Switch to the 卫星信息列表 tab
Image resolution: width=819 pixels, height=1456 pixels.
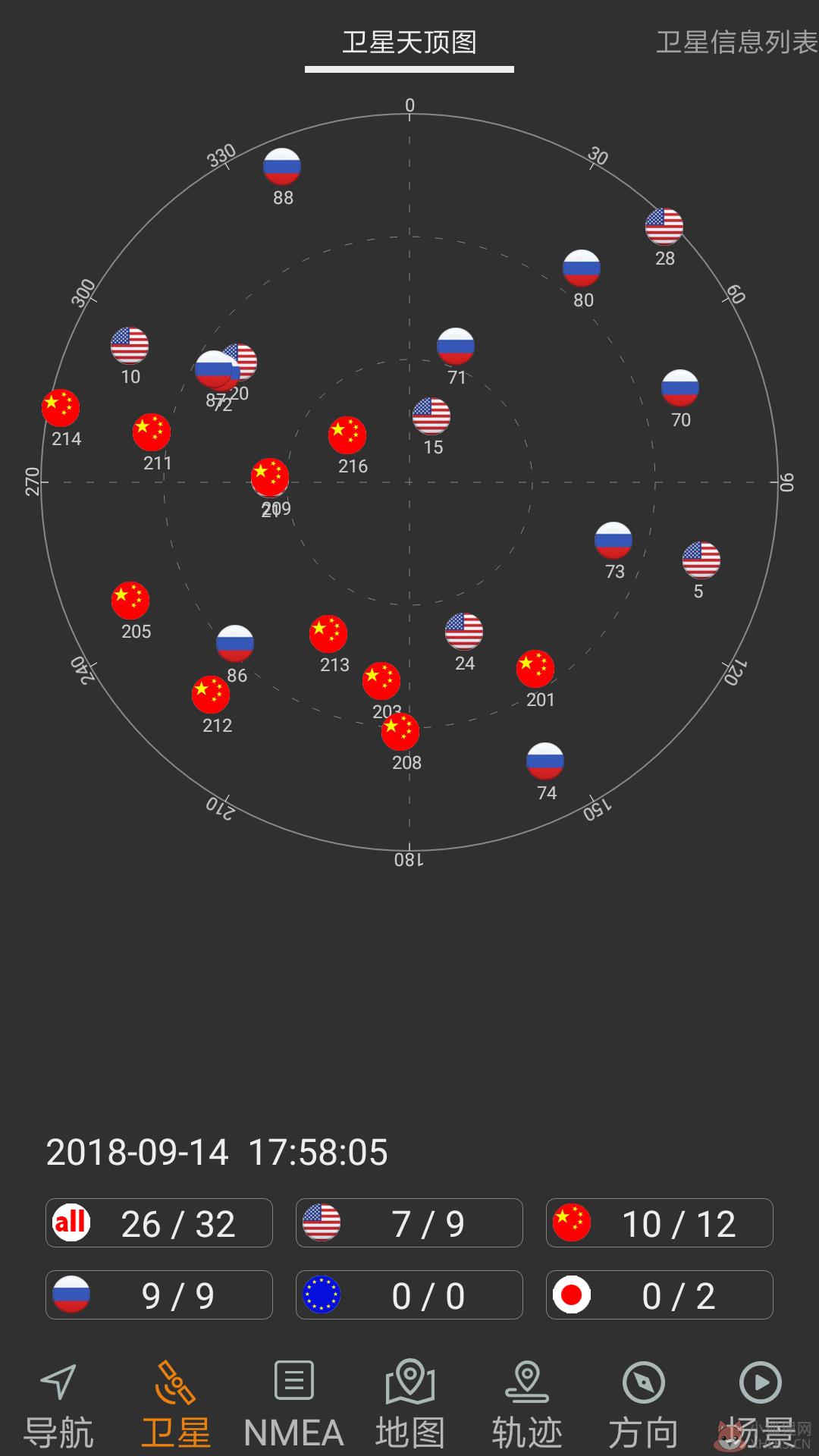click(x=736, y=42)
